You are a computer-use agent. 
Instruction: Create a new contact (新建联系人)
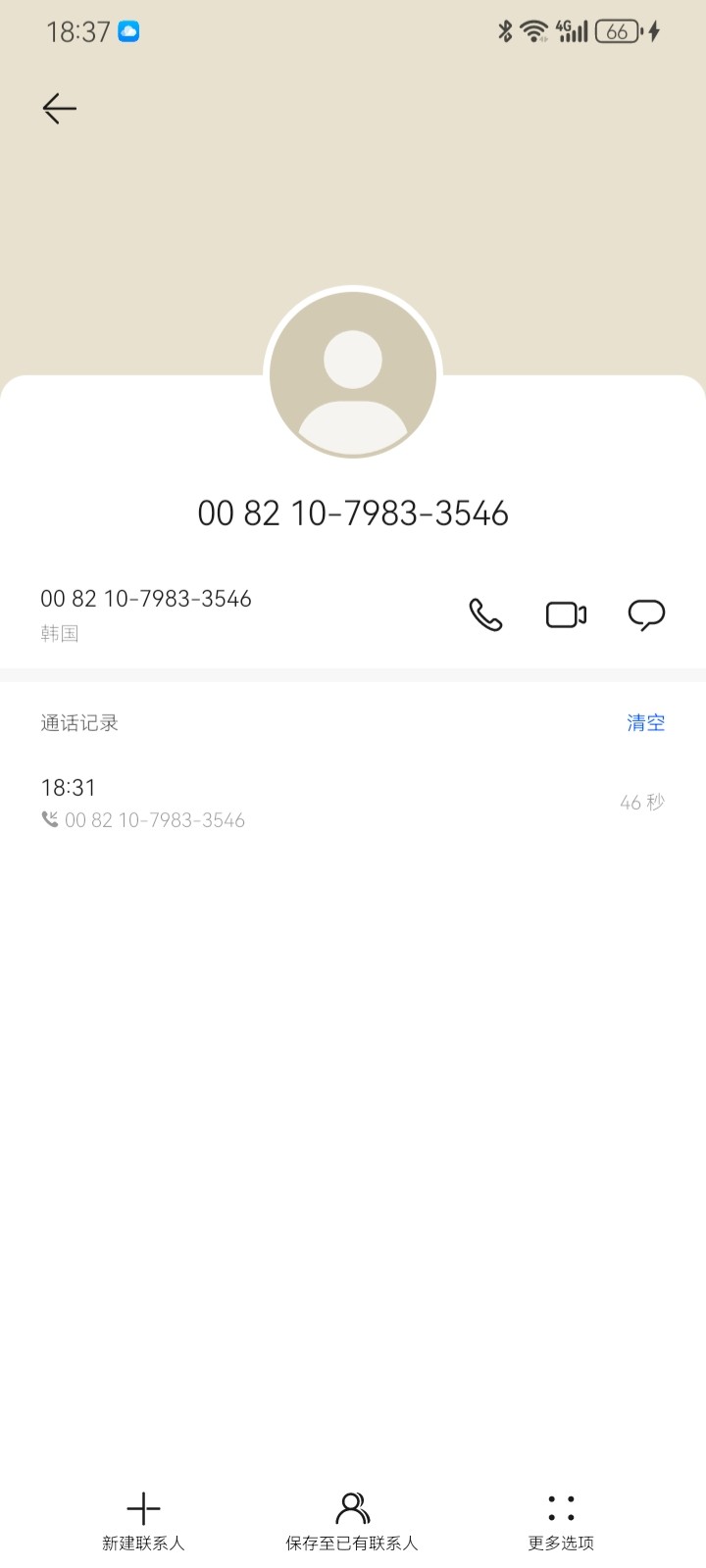coord(143,1521)
